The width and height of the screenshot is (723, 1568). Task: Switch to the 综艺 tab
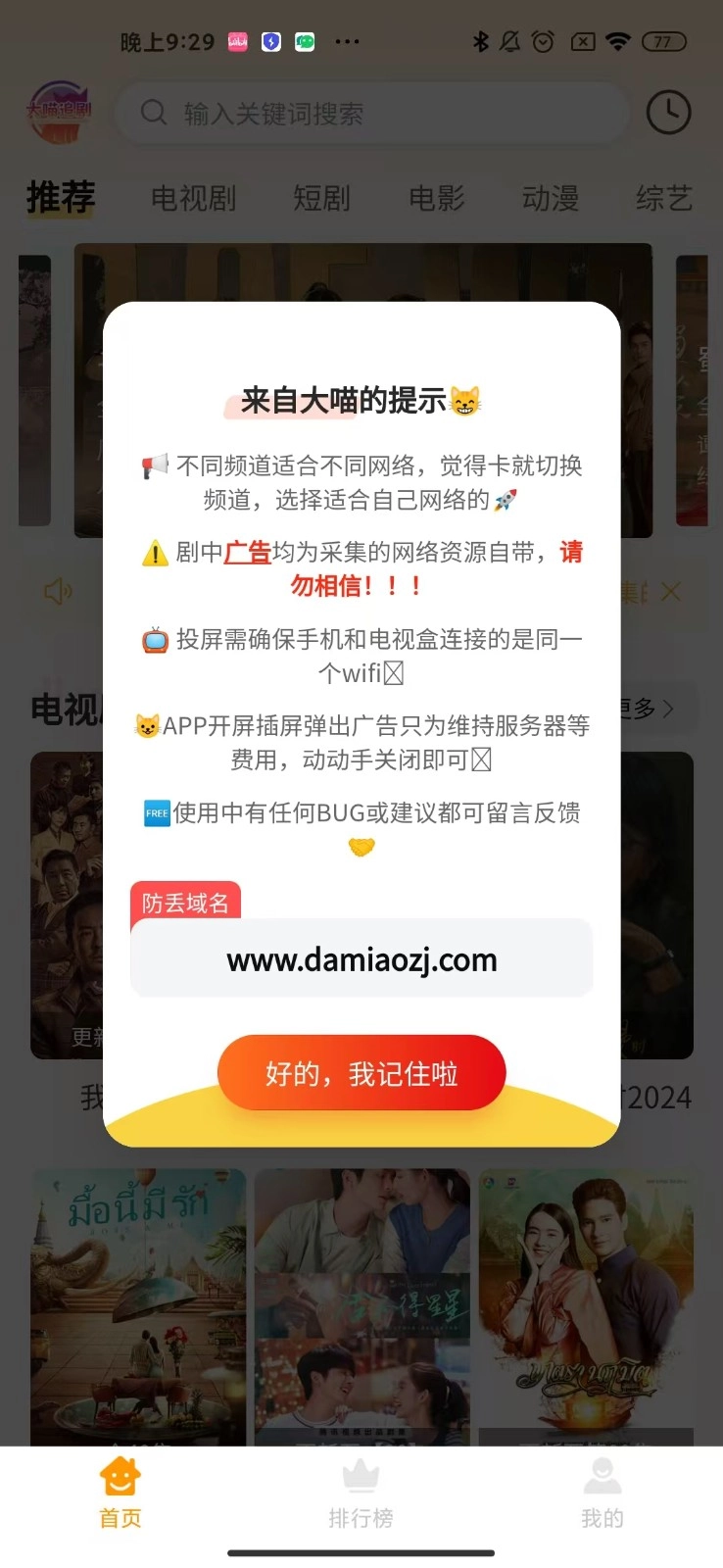663,198
